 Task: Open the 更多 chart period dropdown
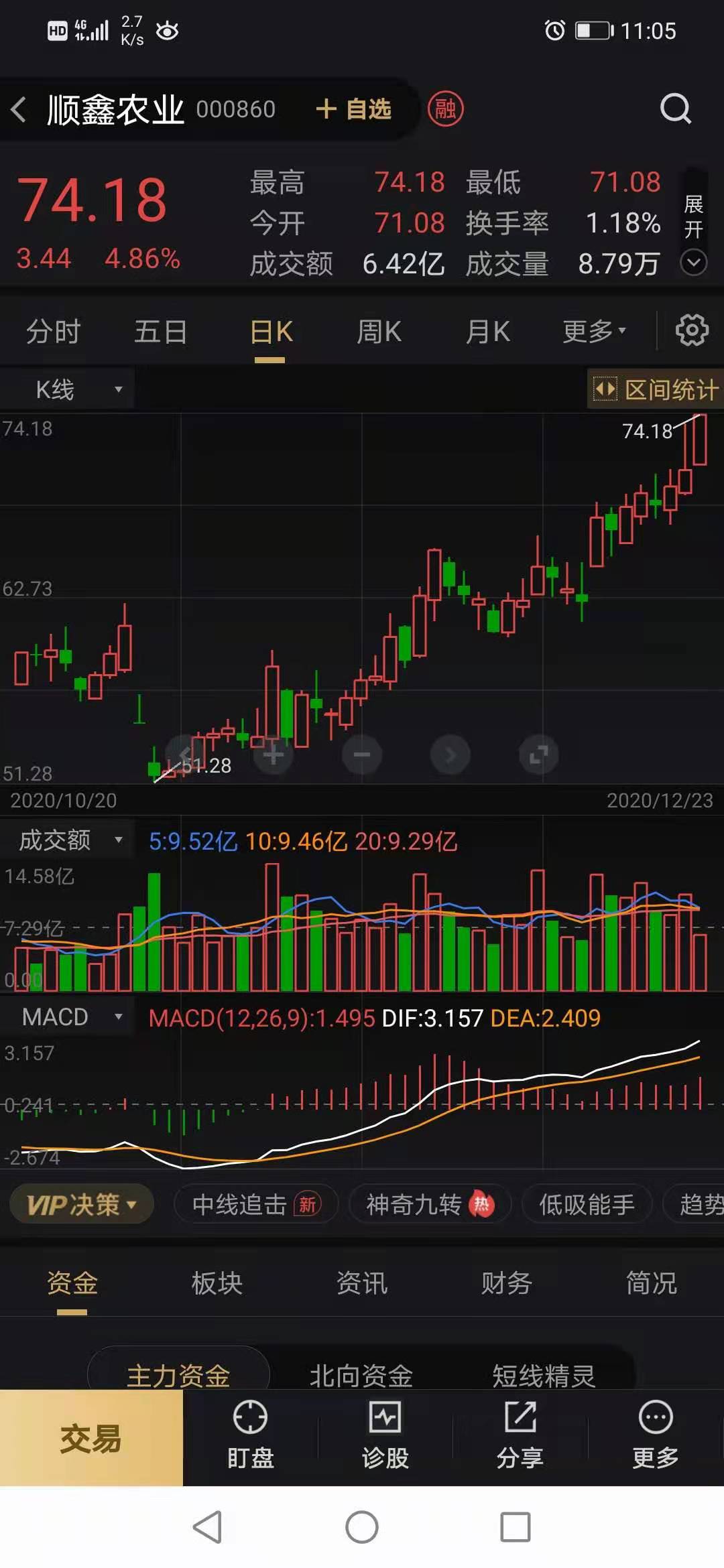coord(594,332)
